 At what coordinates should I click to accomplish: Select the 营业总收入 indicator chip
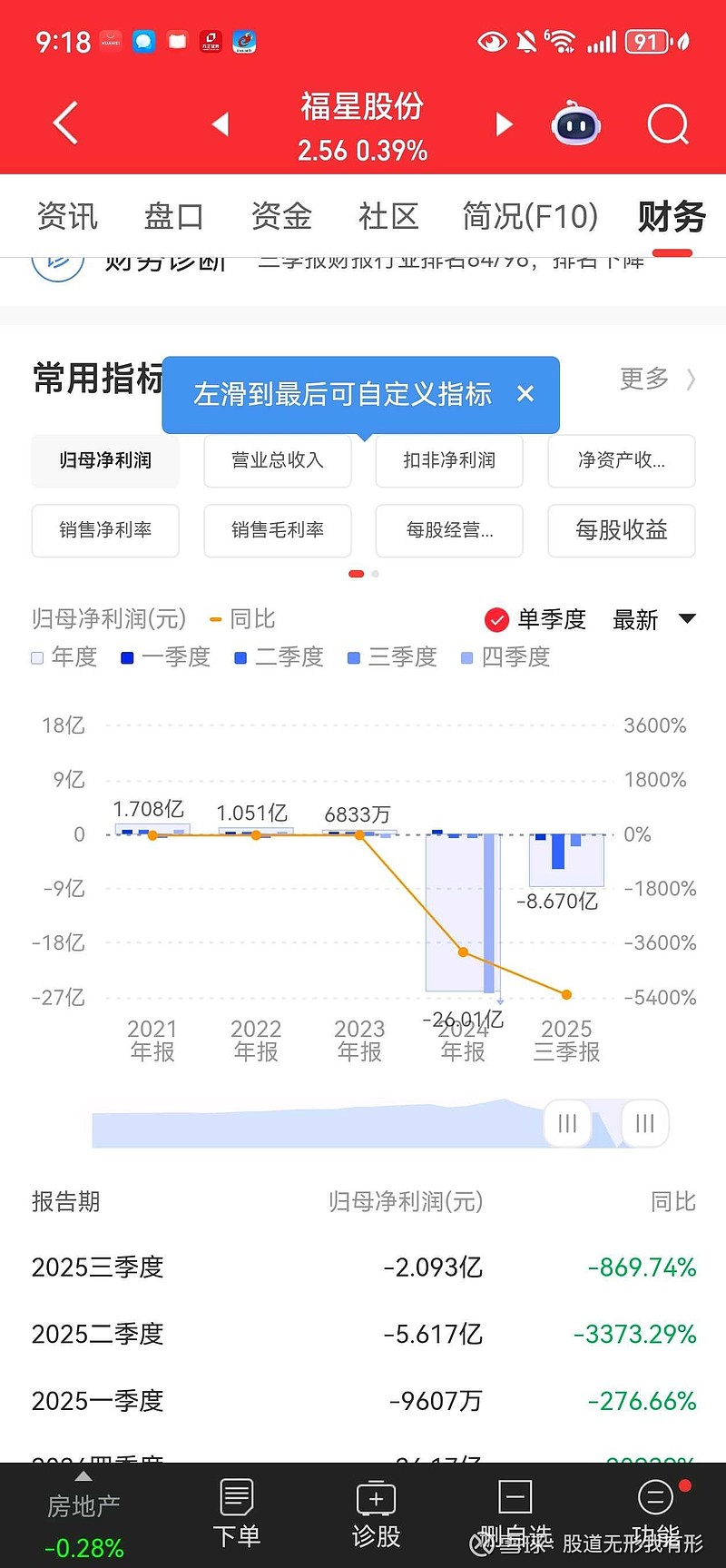tap(277, 461)
